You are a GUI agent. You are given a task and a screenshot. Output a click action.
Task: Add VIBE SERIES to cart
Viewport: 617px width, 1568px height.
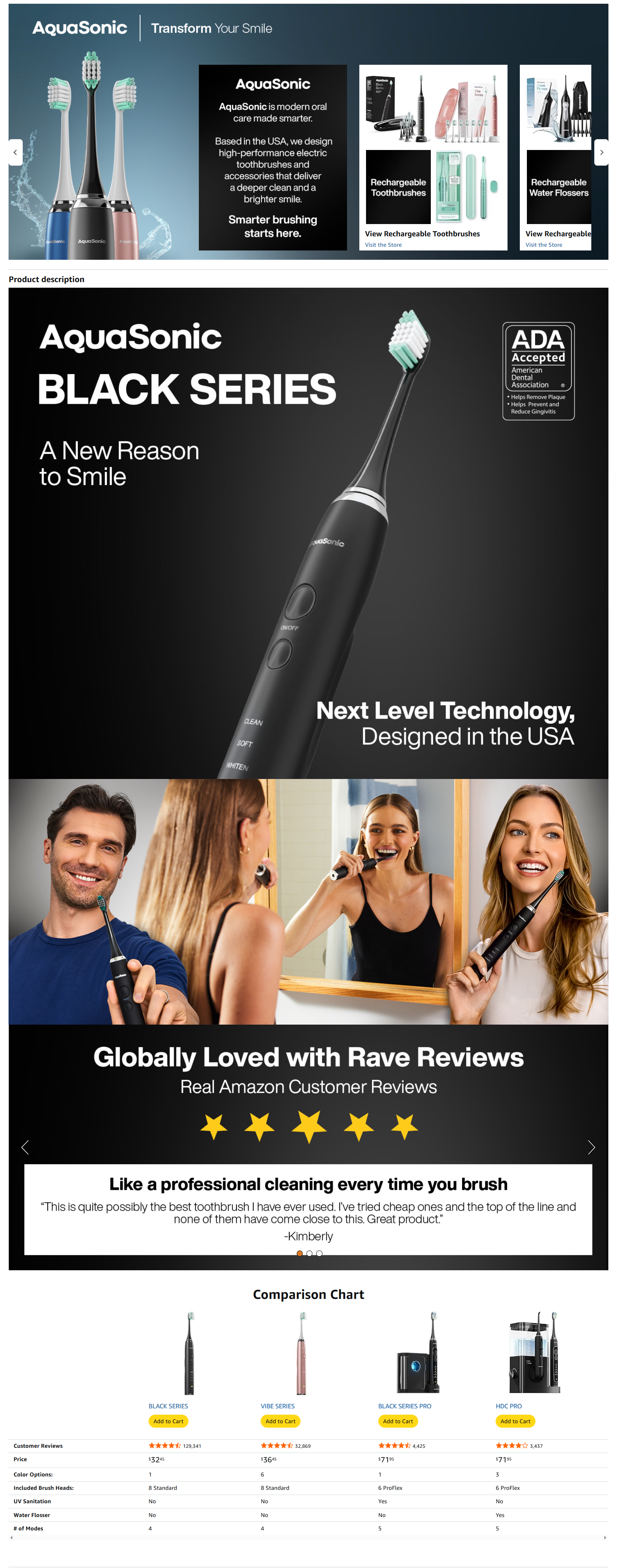(x=280, y=1421)
